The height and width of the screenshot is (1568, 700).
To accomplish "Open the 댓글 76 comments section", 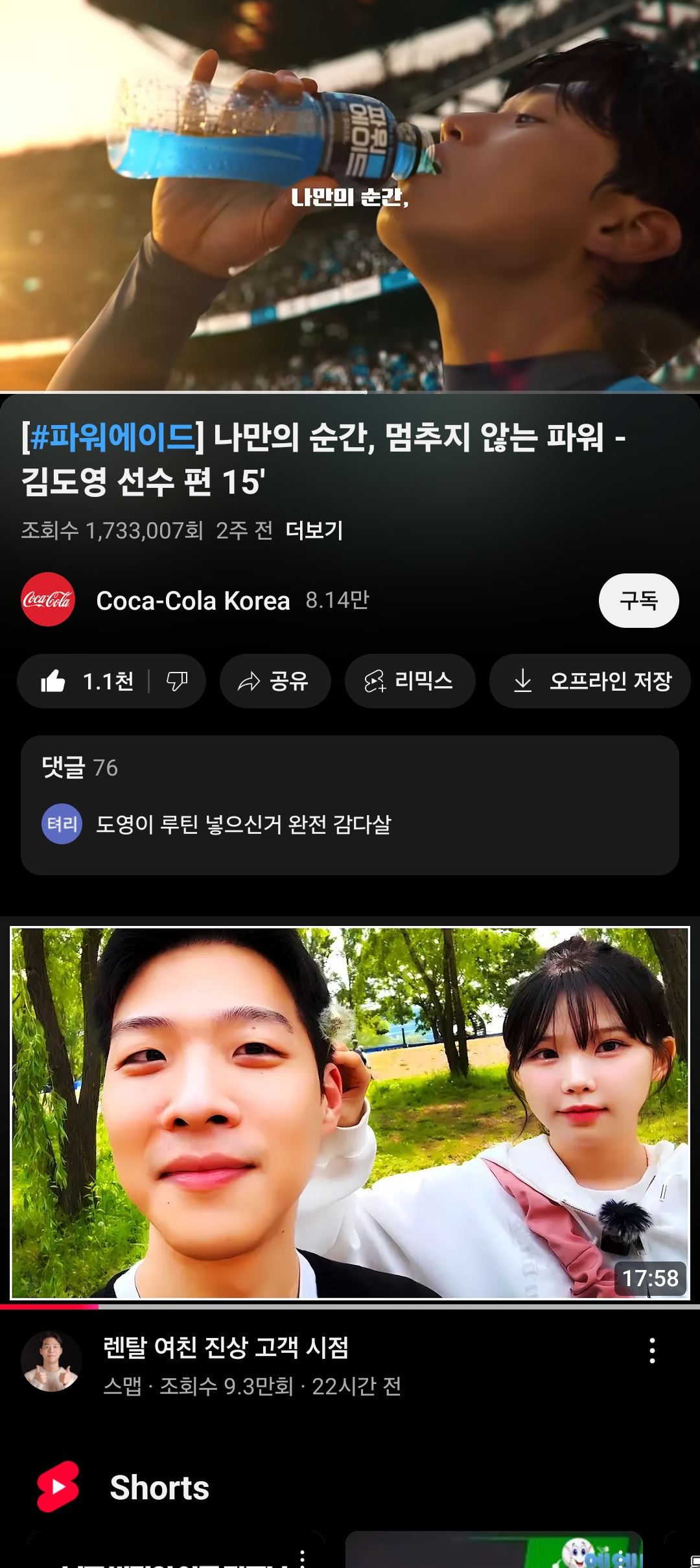I will click(x=350, y=805).
